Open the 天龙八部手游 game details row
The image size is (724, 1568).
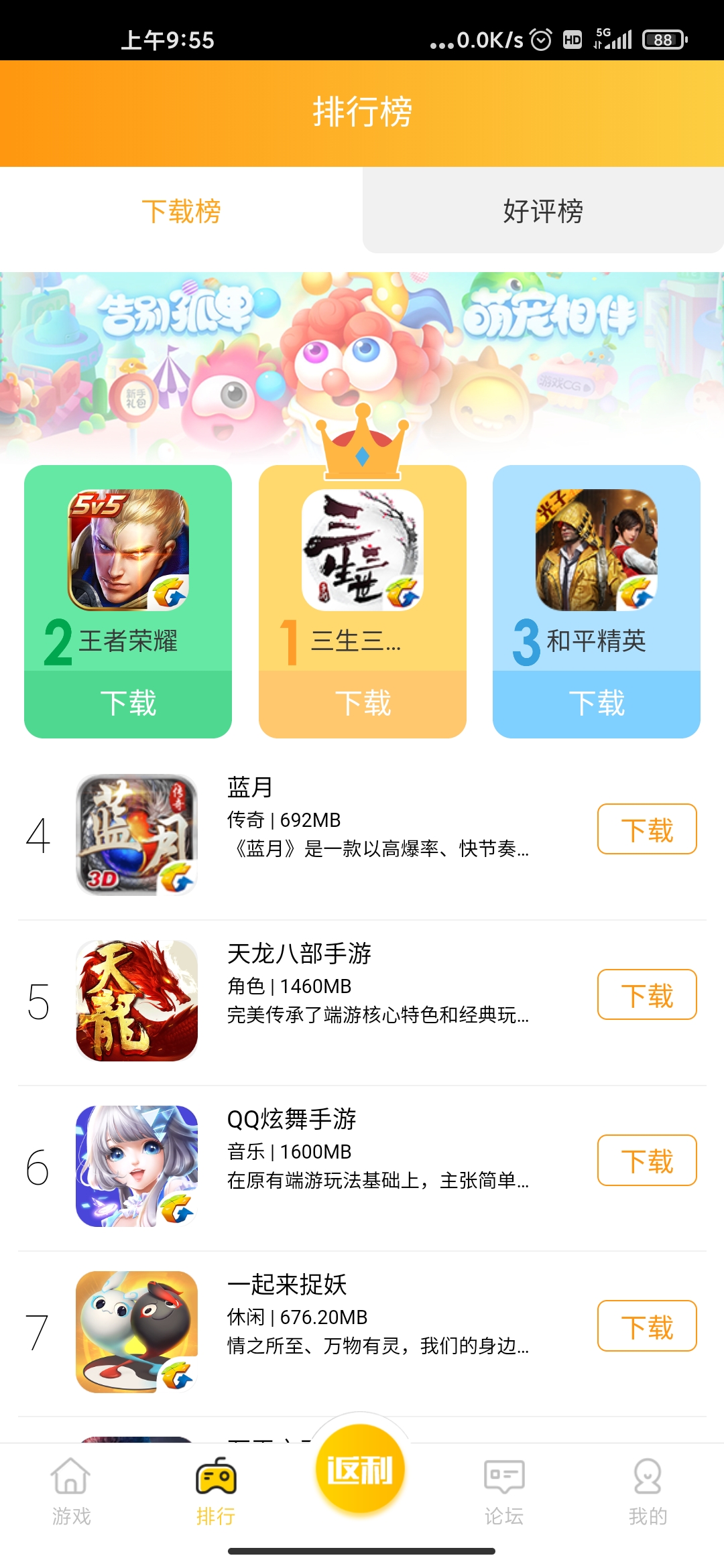click(375, 985)
